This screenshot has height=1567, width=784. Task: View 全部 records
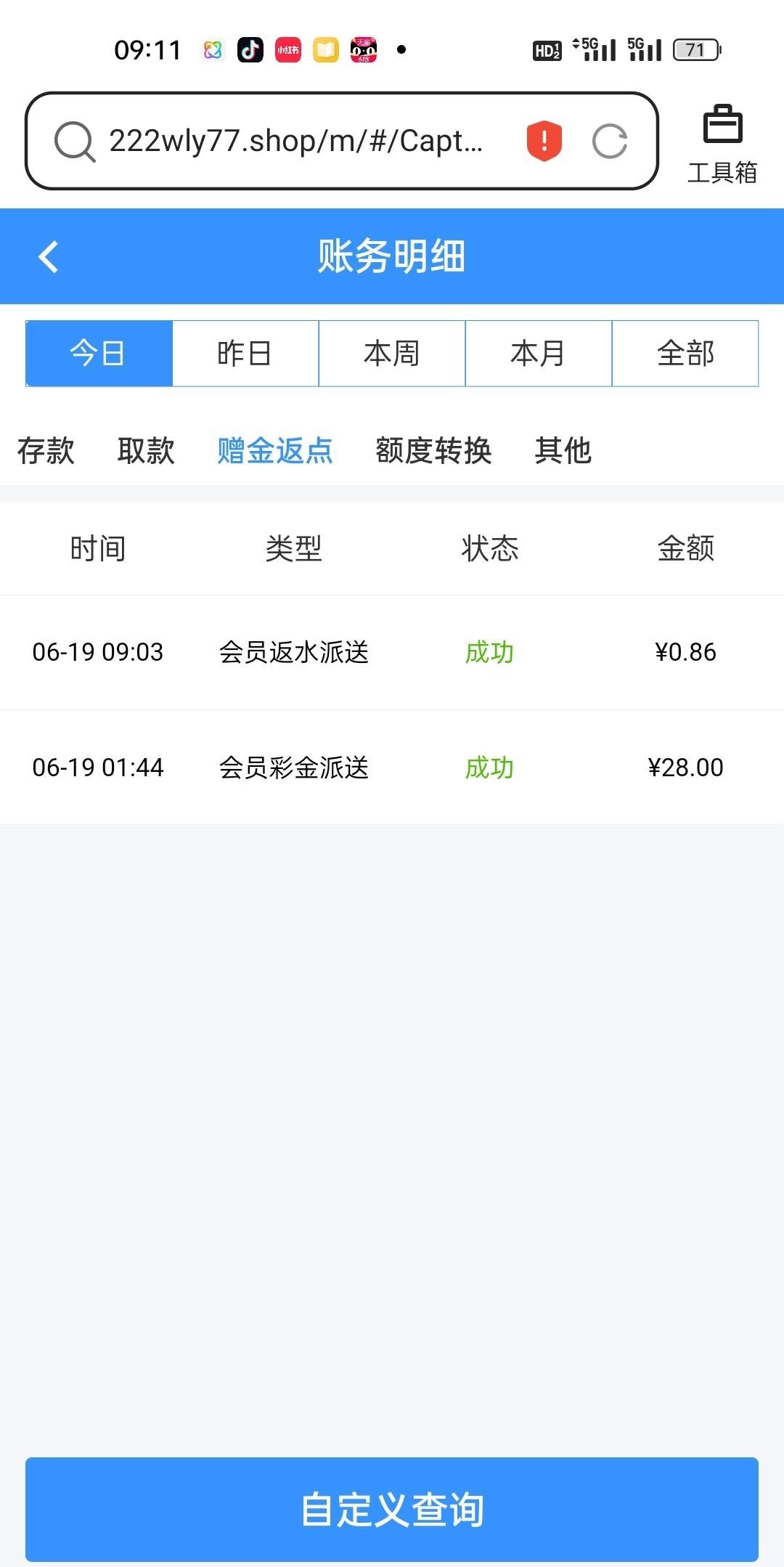[685, 354]
